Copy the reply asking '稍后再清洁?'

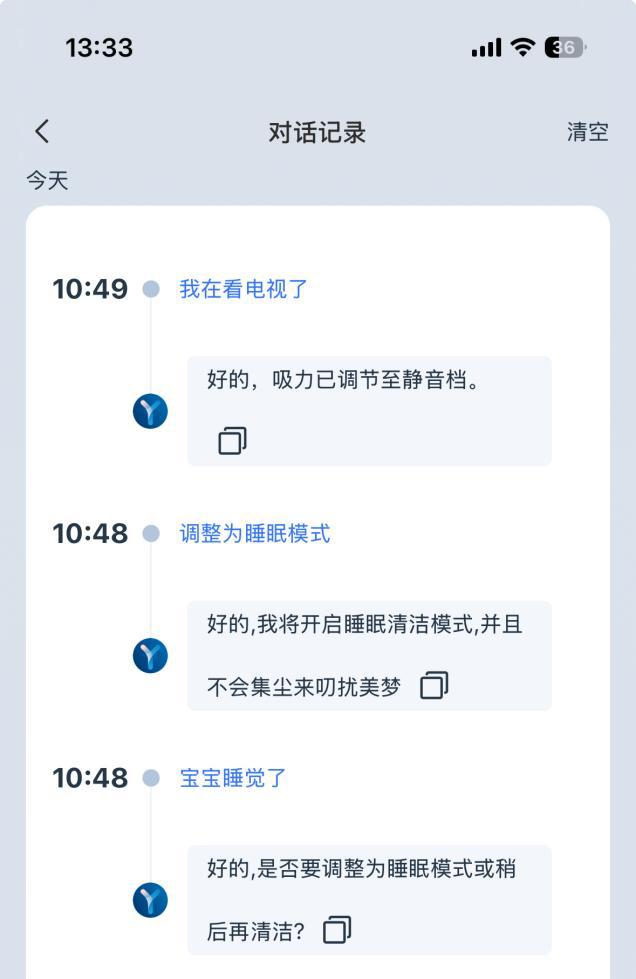coord(338,930)
